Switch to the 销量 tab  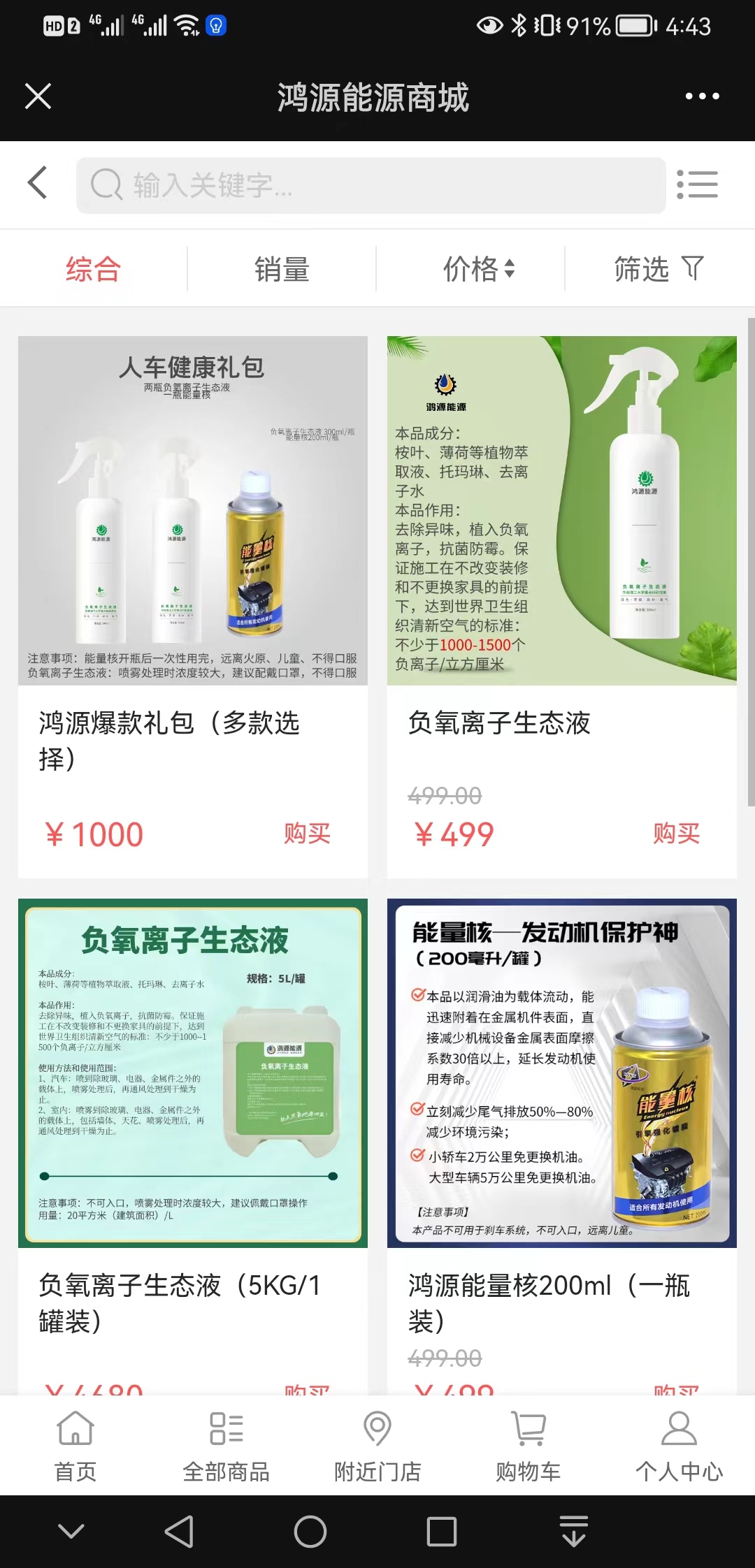(x=282, y=268)
